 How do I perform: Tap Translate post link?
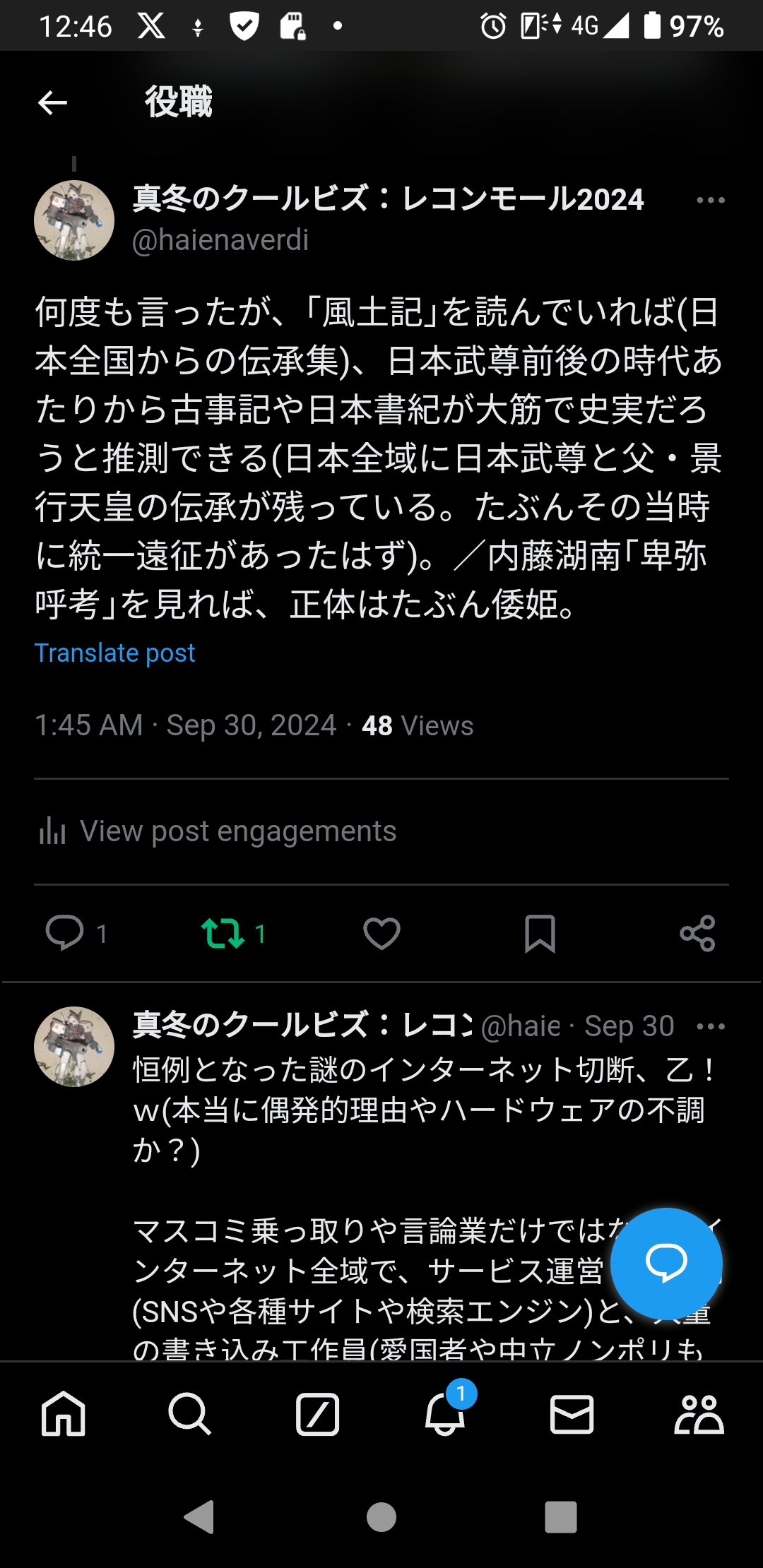(x=114, y=653)
